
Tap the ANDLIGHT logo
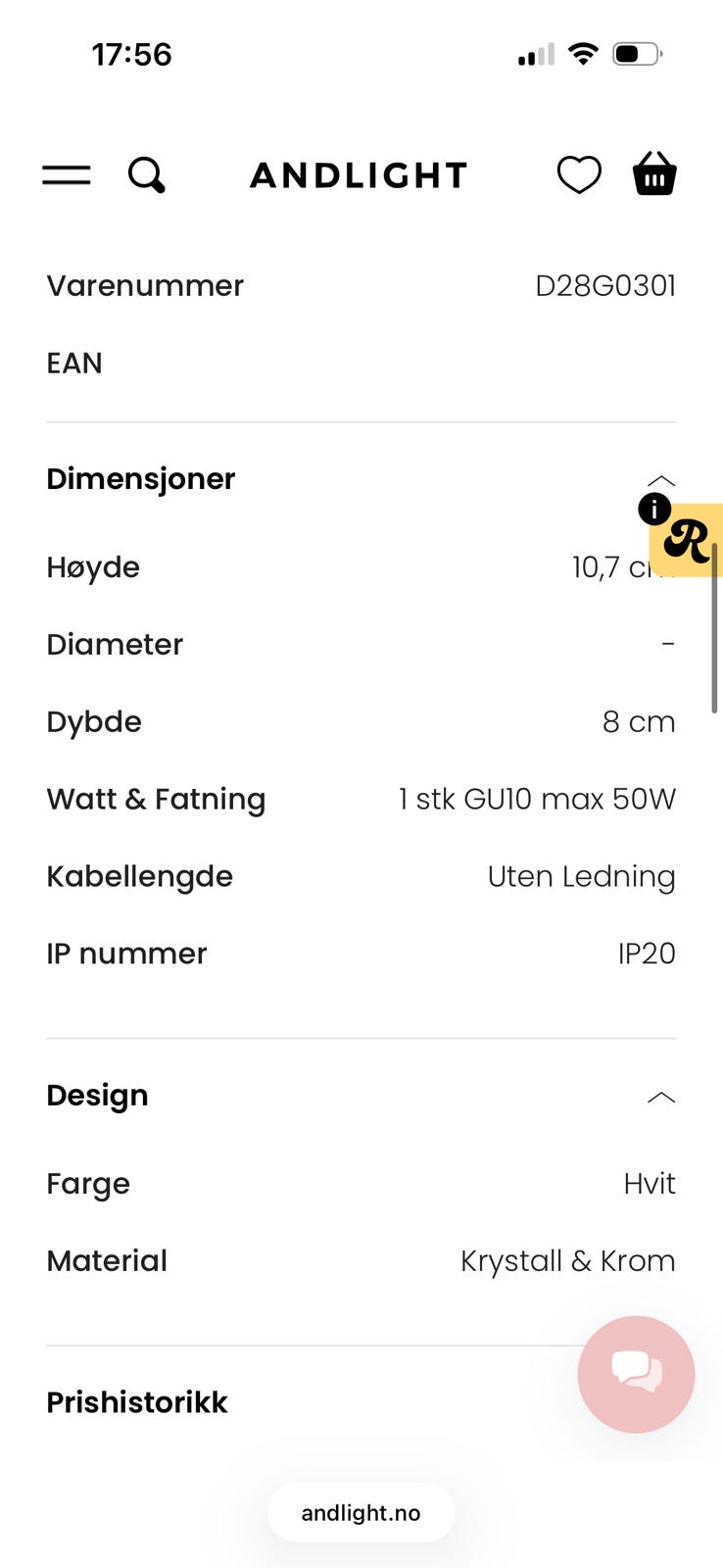click(x=359, y=174)
